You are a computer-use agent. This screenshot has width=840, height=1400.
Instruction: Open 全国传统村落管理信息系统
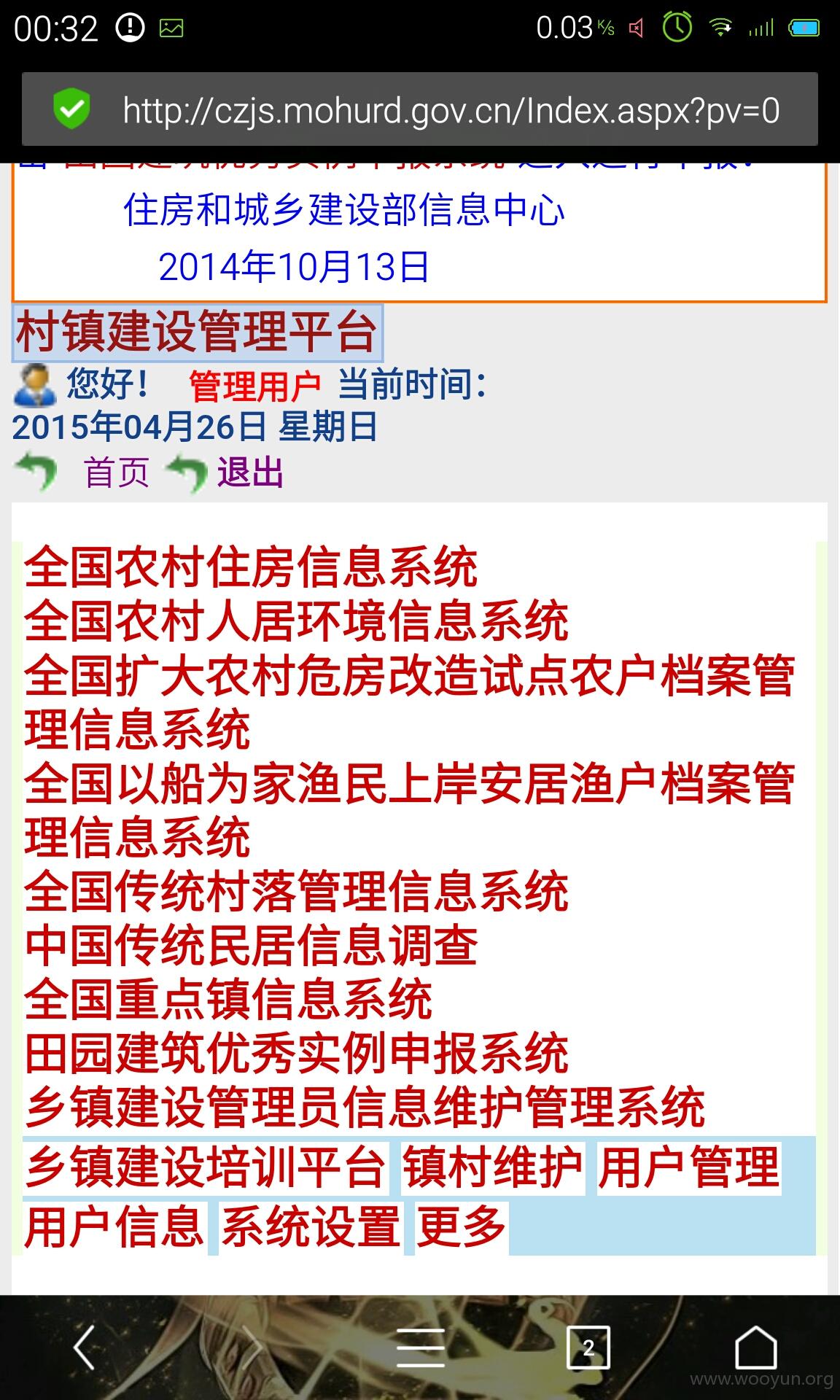tap(296, 891)
